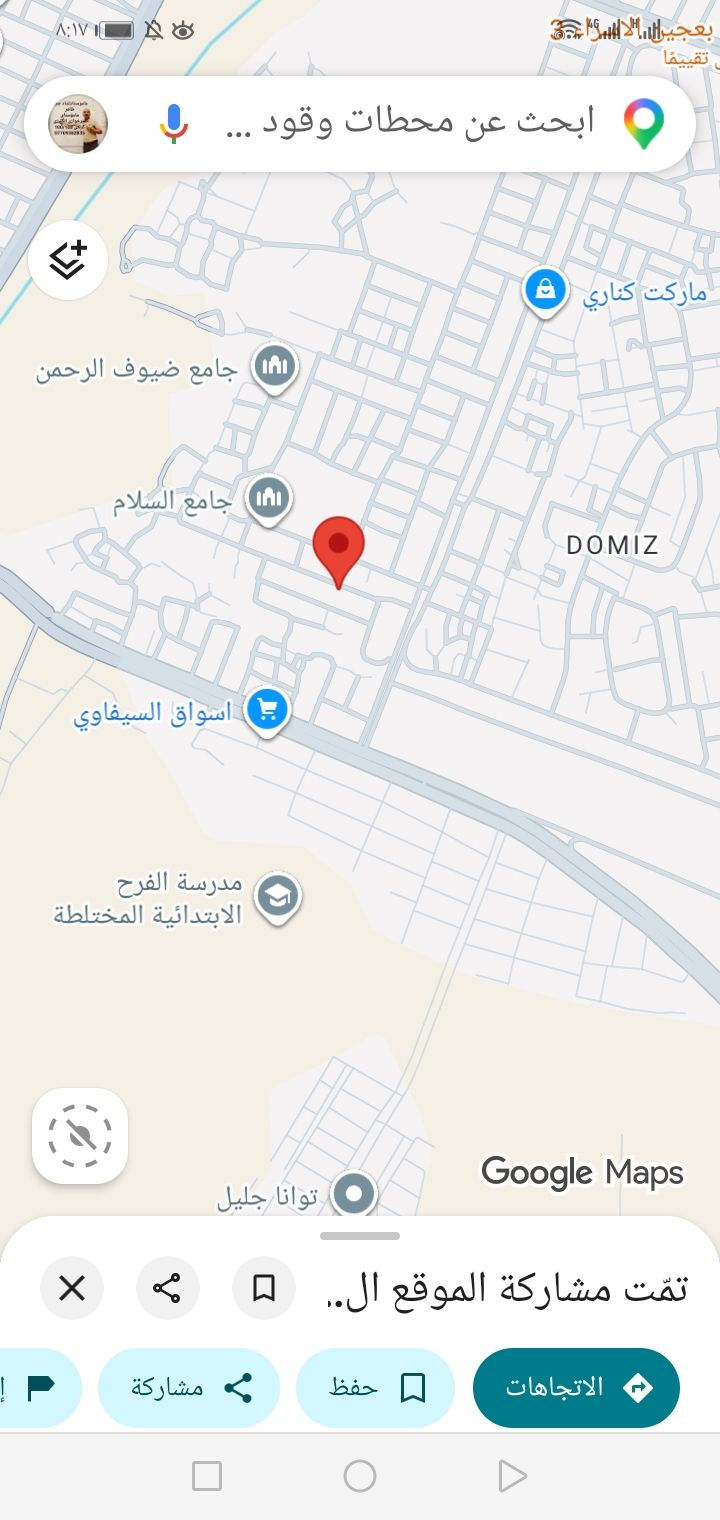
Task: Open توانا جليل place marker
Action: click(x=353, y=1193)
